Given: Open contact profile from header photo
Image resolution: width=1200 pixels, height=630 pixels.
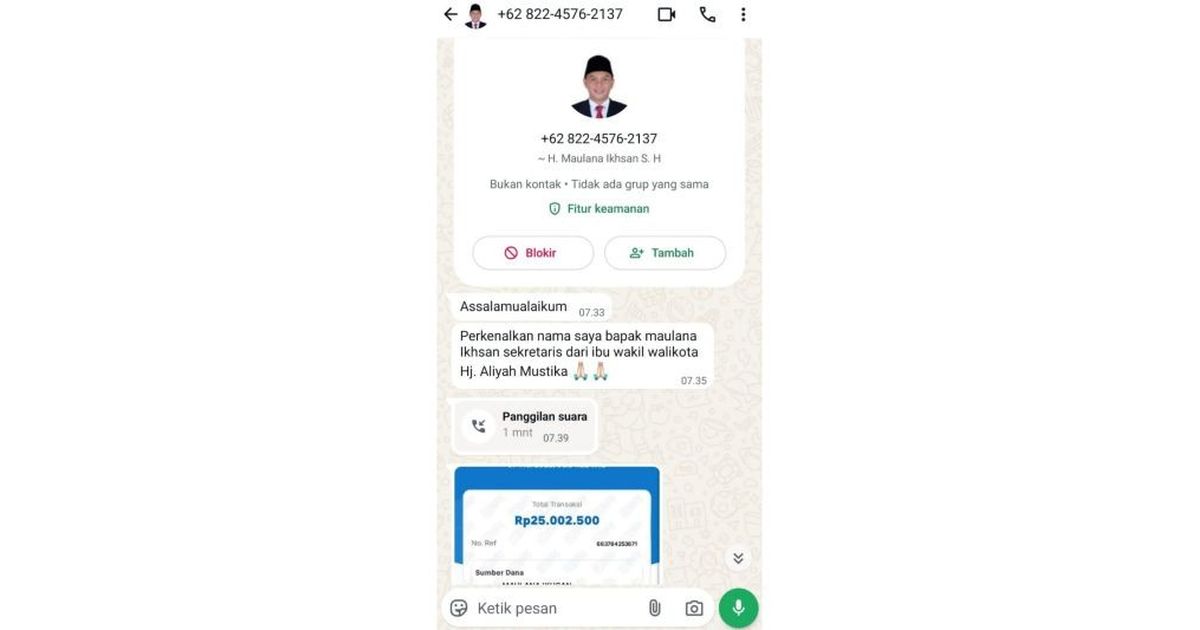Looking at the screenshot, I should point(476,14).
